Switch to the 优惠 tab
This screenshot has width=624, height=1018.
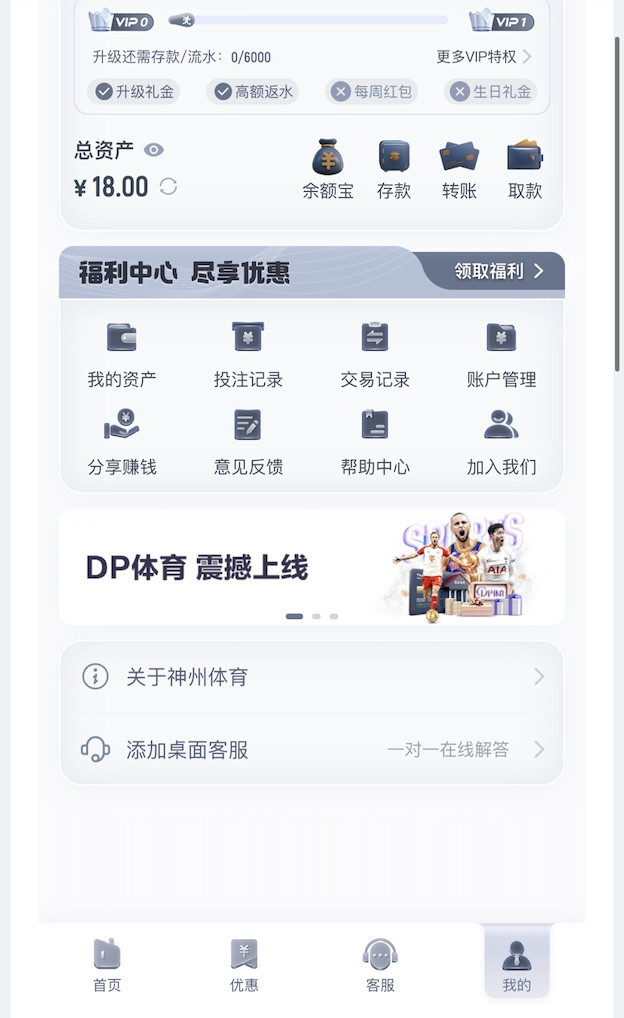244,965
